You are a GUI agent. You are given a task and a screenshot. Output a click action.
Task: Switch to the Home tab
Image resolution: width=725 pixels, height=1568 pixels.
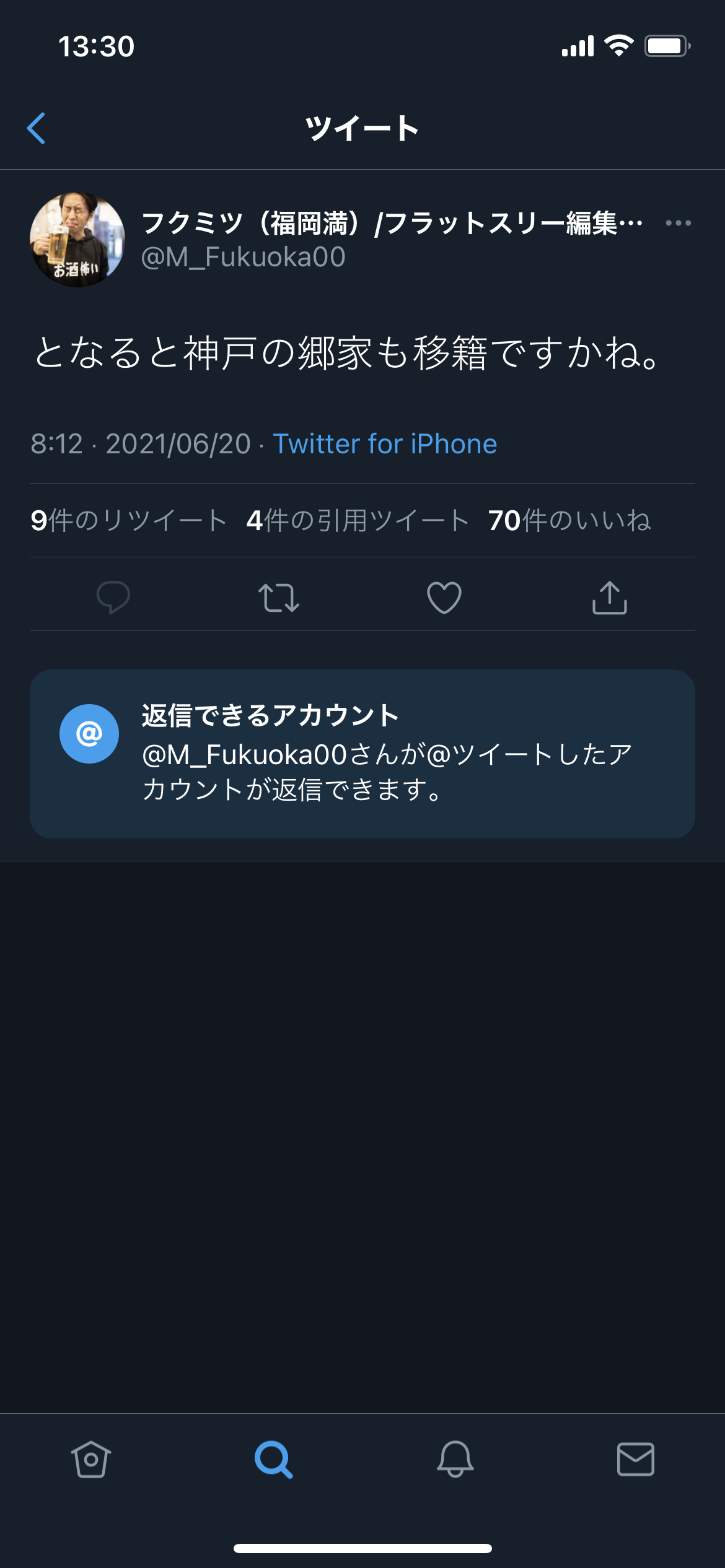tap(91, 1459)
